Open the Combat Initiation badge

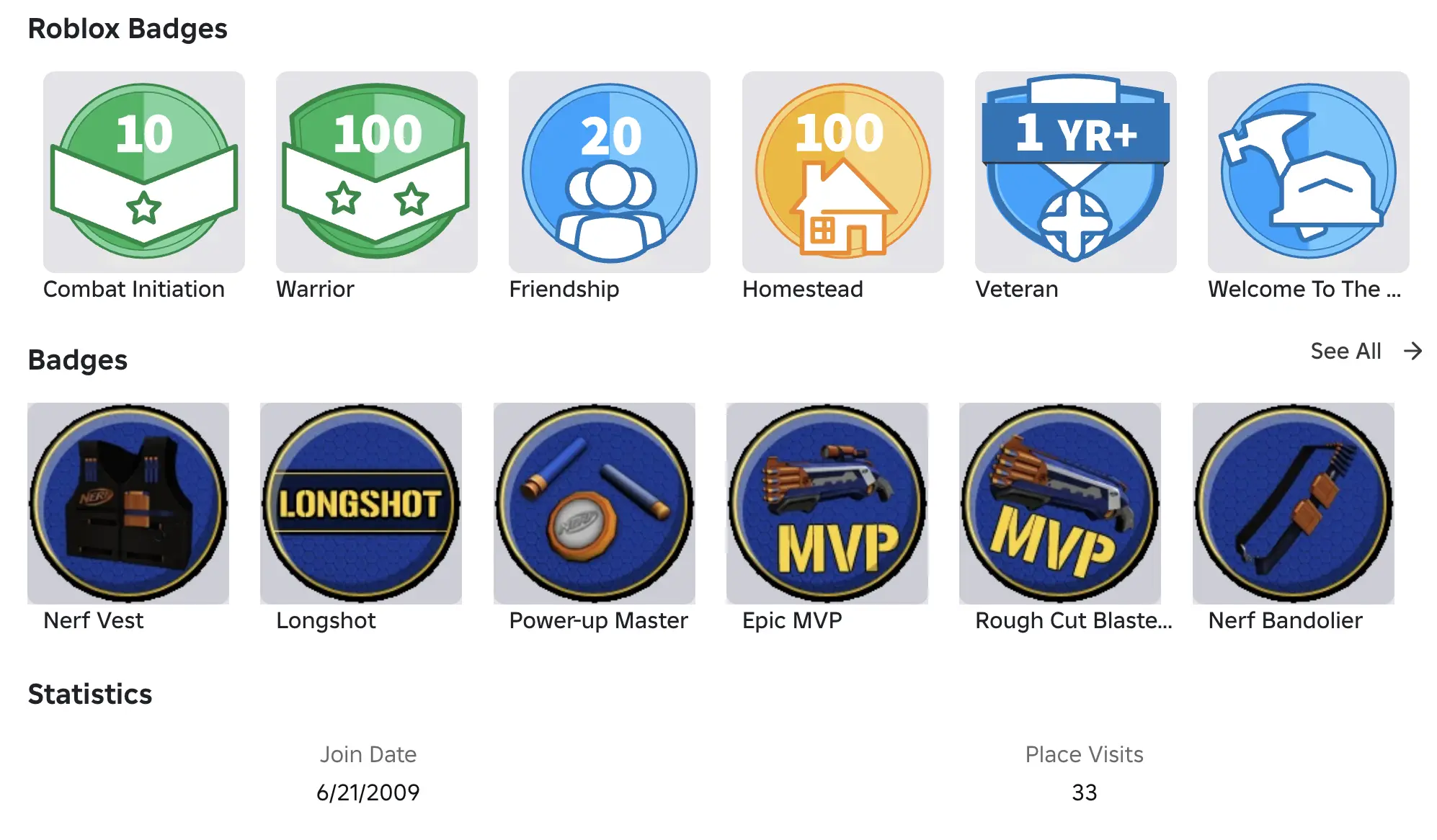click(143, 171)
